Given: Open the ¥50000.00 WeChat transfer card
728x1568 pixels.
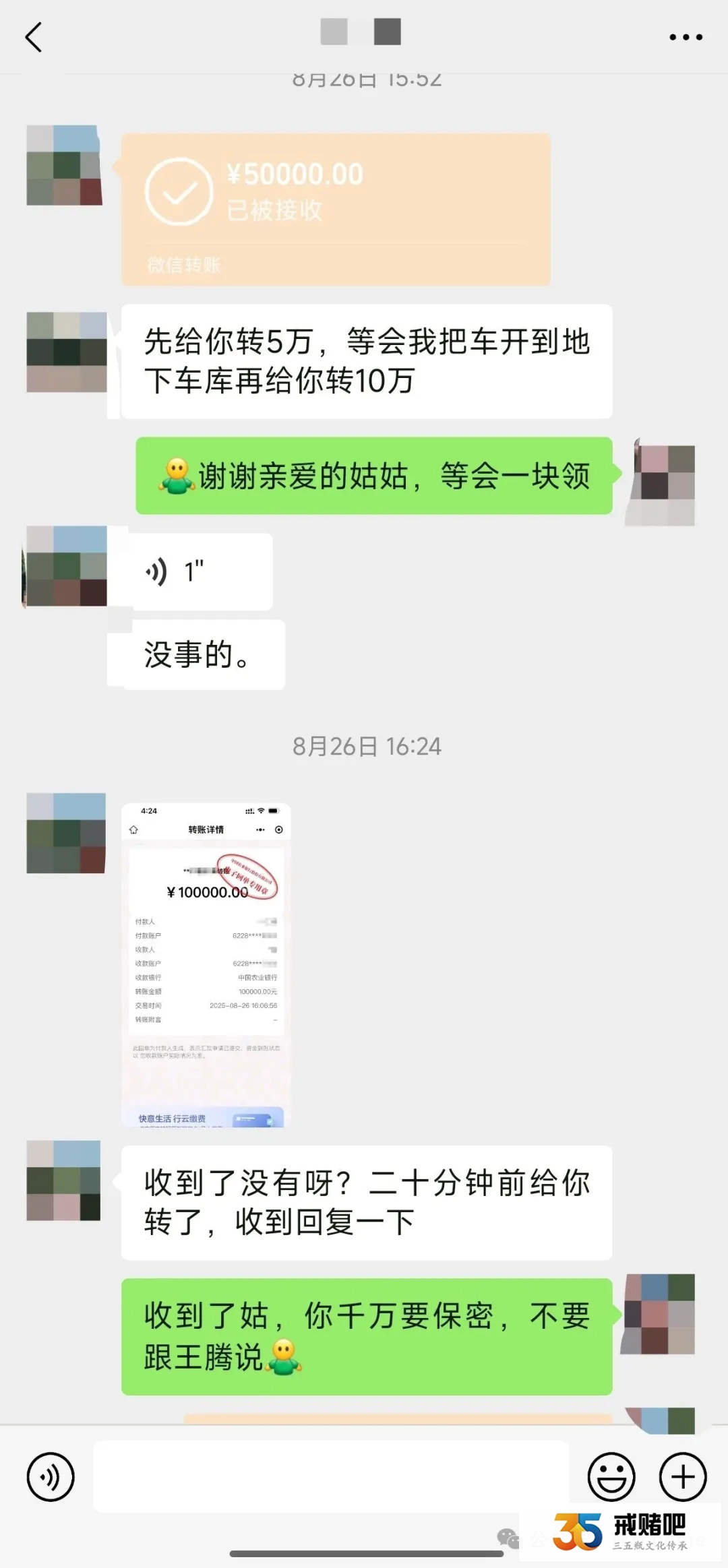Looking at the screenshot, I should 336,210.
